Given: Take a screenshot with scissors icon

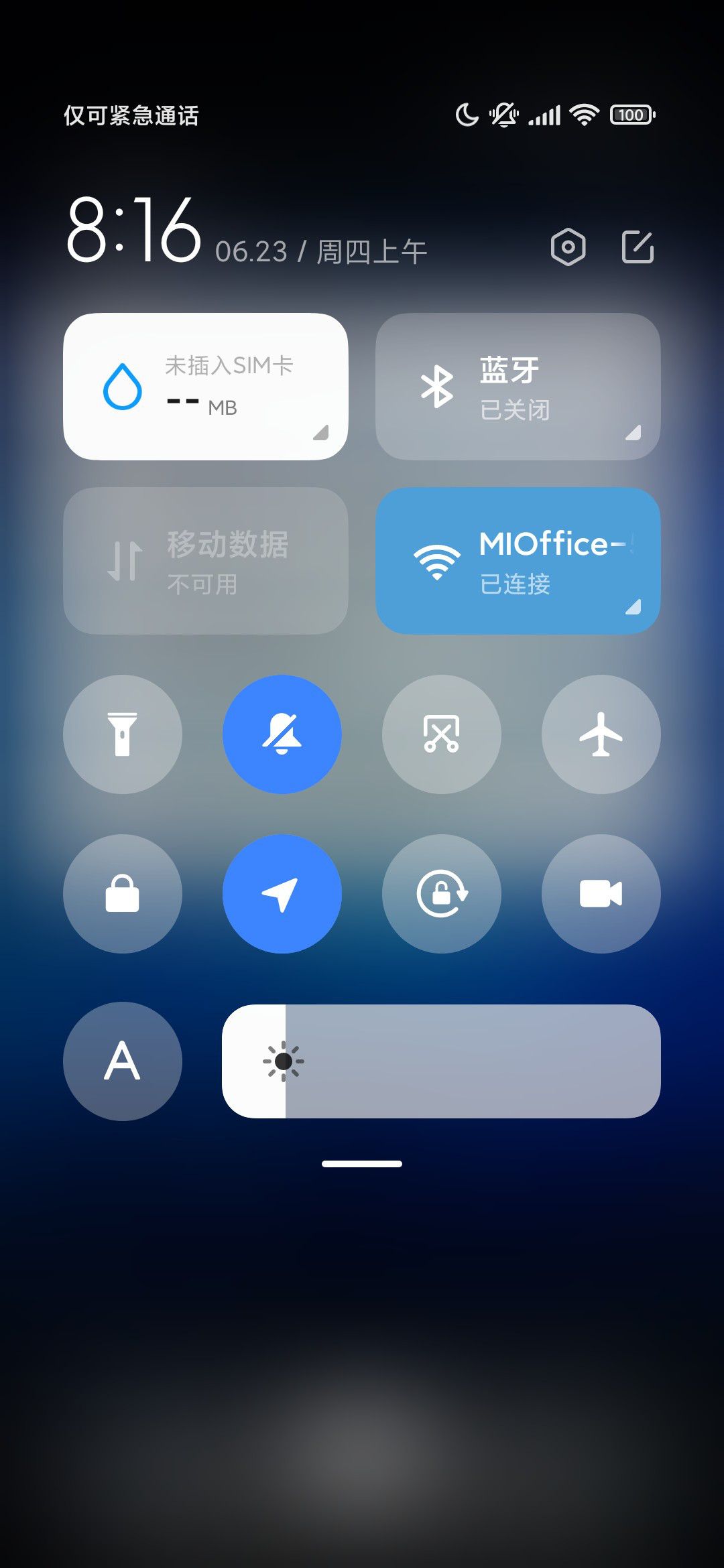Looking at the screenshot, I should tap(442, 734).
